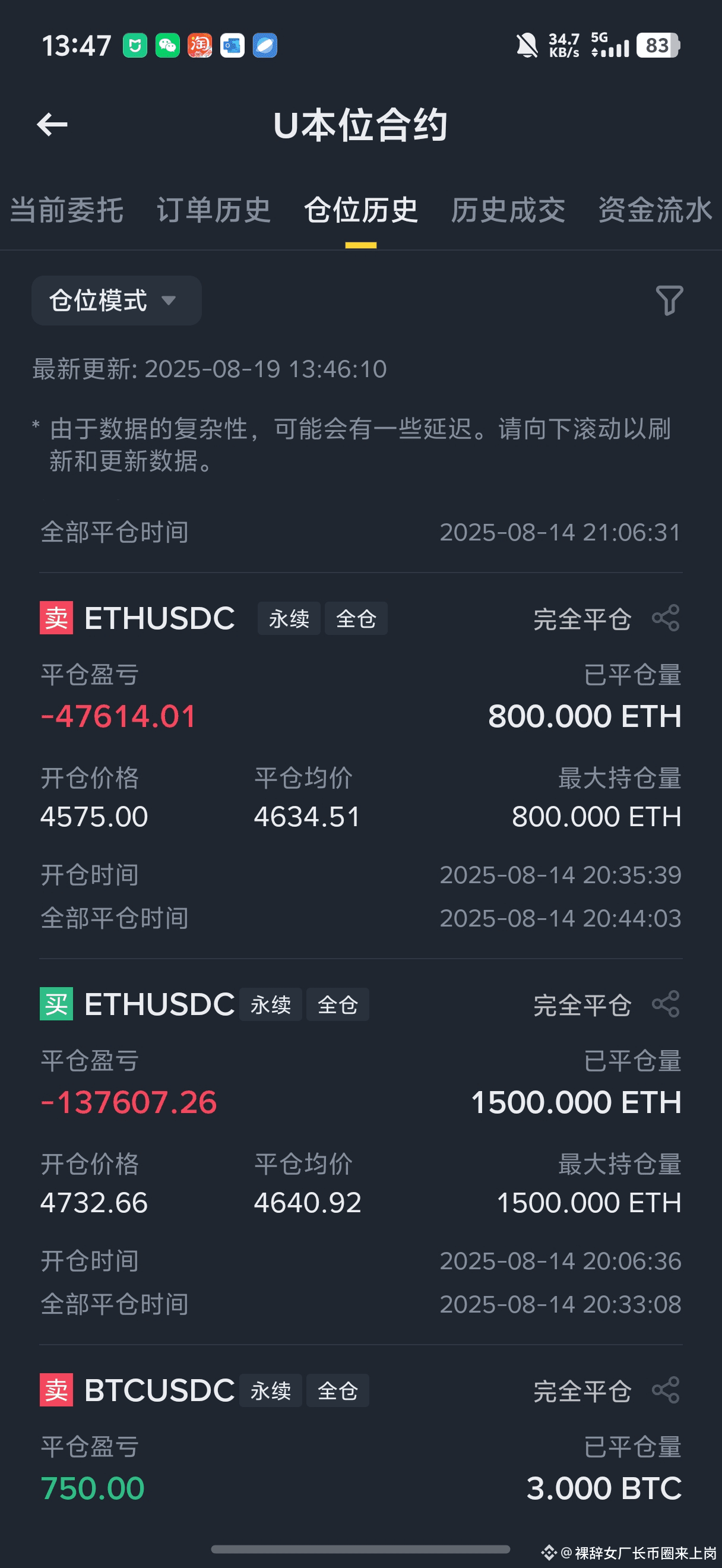Viewport: 722px width, 1568px height.
Task: Share the ETHUSDC buy position with -137607.26 loss
Action: (666, 1004)
